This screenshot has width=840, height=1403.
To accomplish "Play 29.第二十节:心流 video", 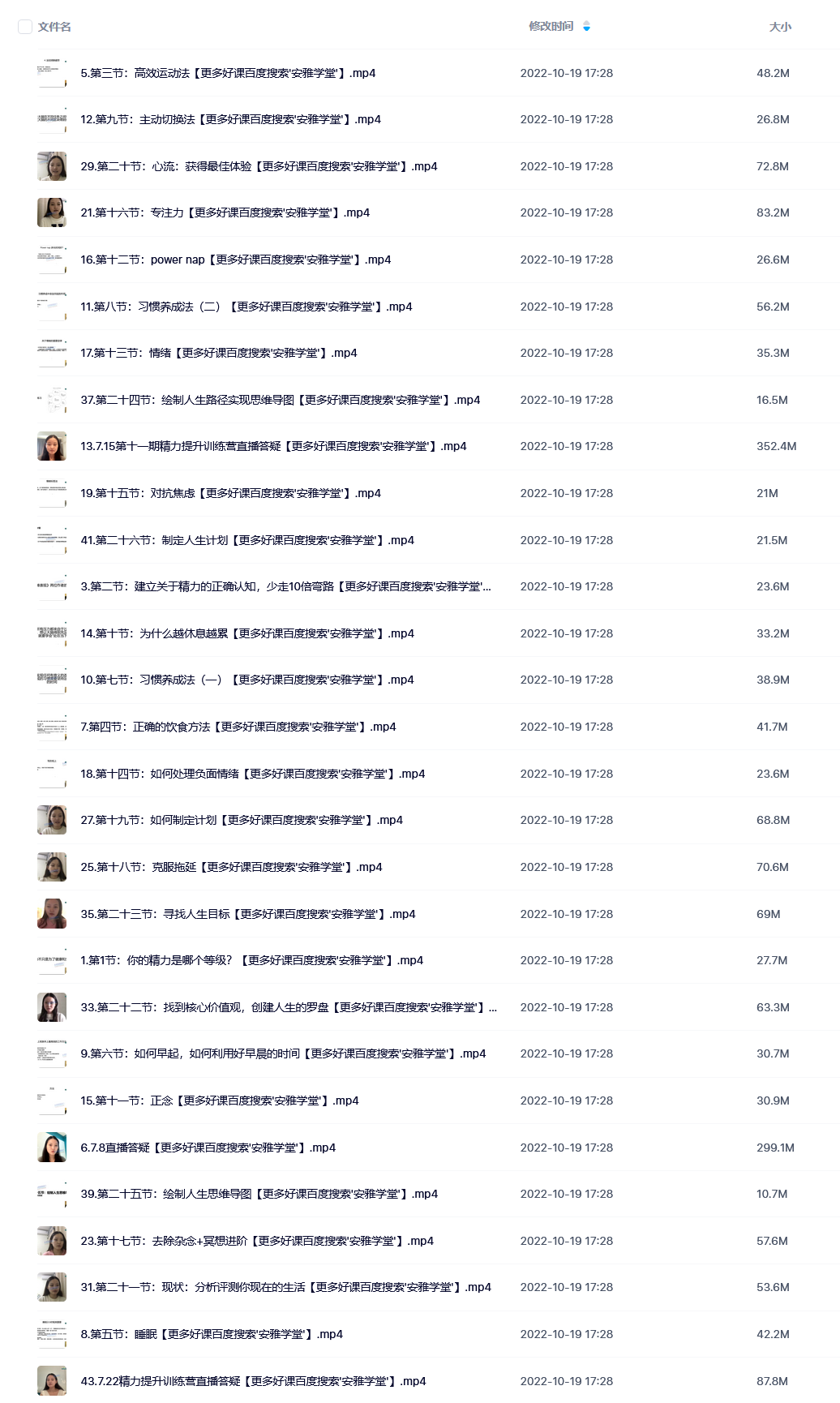I will tap(259, 166).
